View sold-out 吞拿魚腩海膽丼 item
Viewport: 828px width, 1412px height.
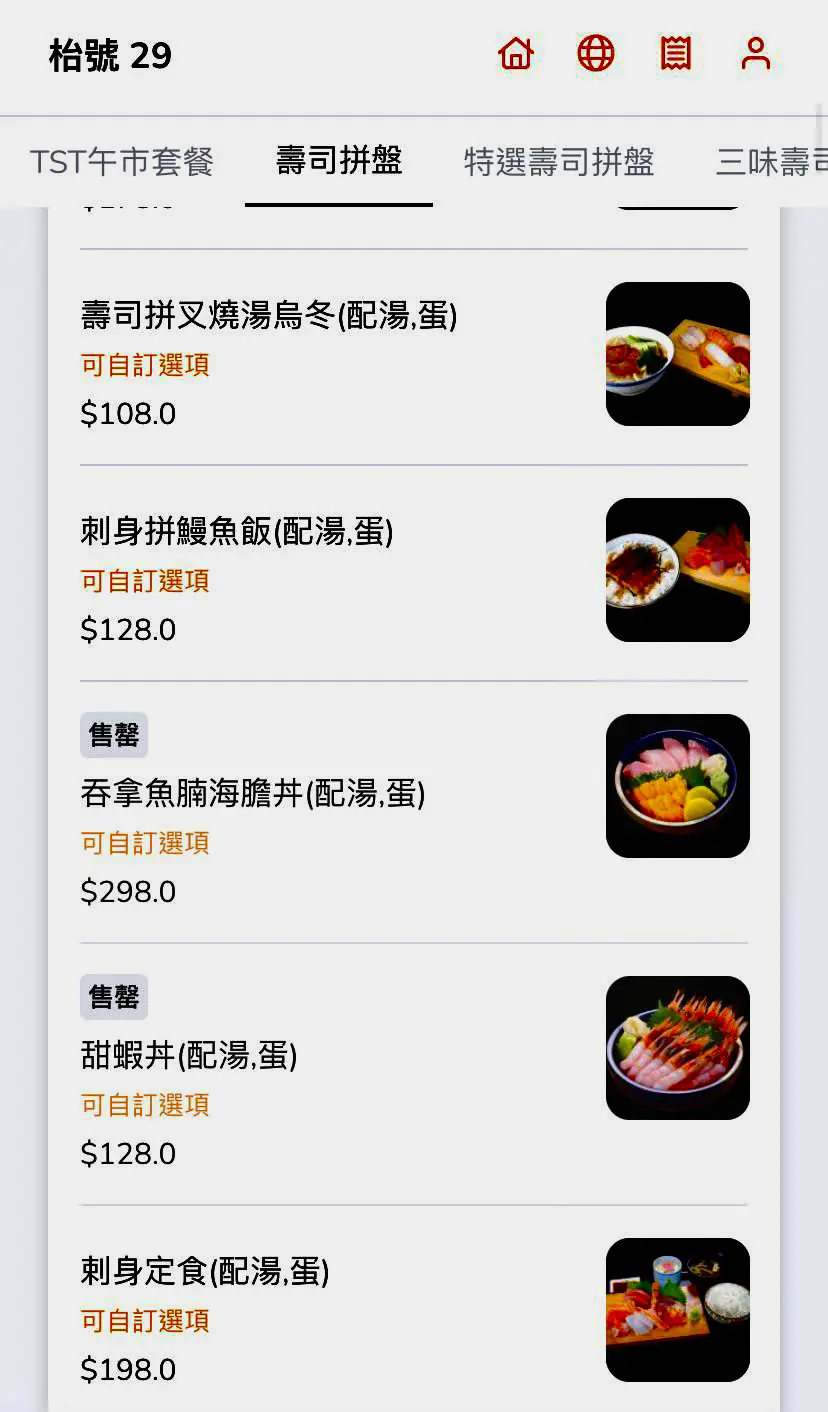click(253, 794)
